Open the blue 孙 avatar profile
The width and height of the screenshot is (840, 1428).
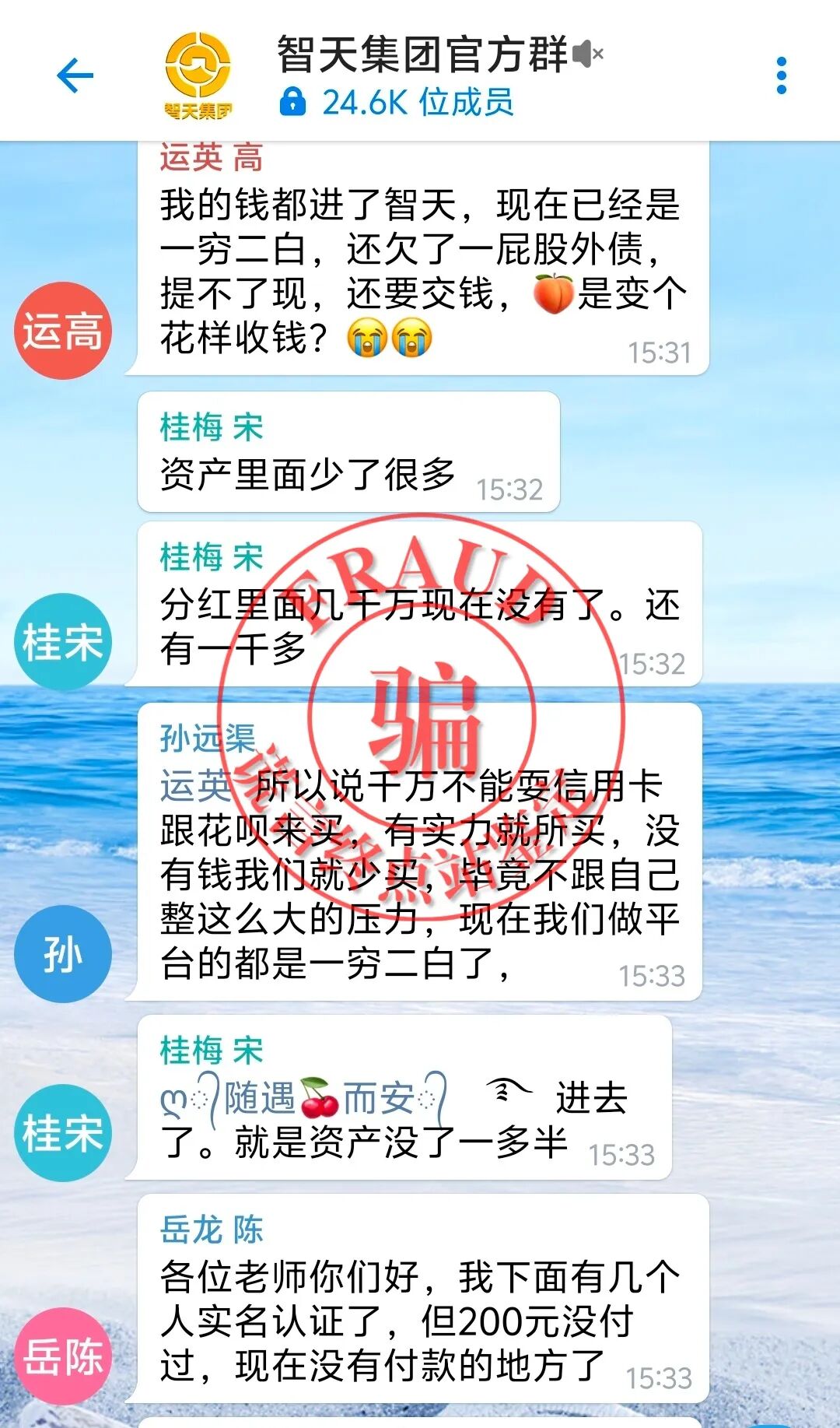point(63,953)
